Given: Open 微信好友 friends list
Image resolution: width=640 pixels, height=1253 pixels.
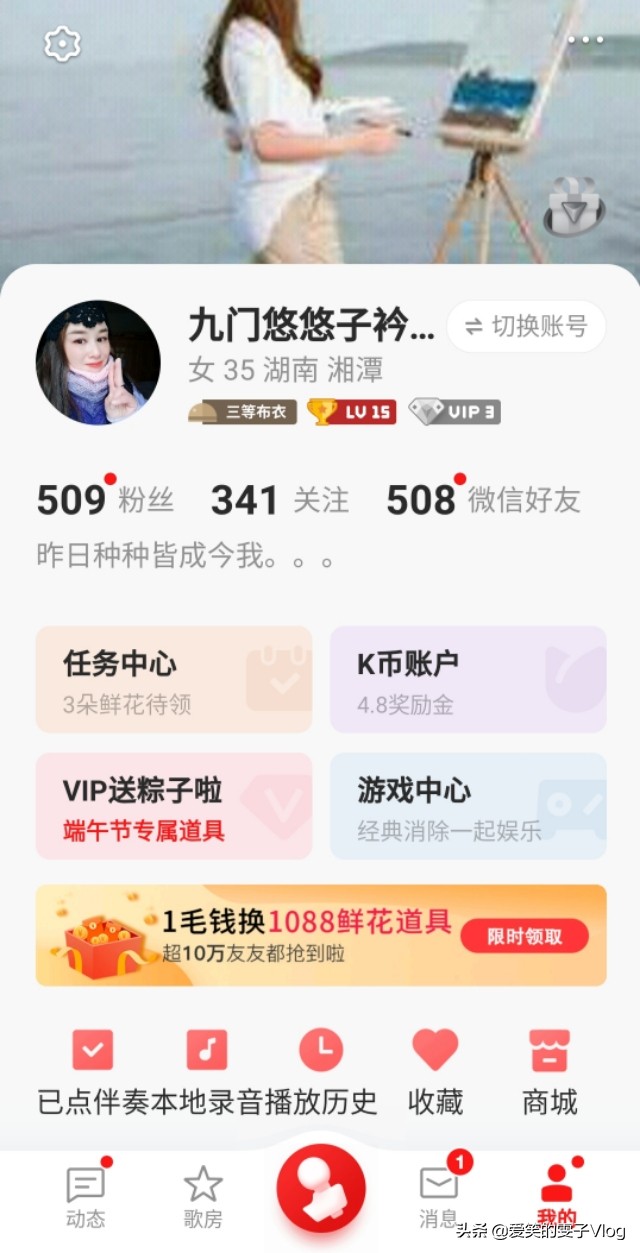Looking at the screenshot, I should (483, 499).
